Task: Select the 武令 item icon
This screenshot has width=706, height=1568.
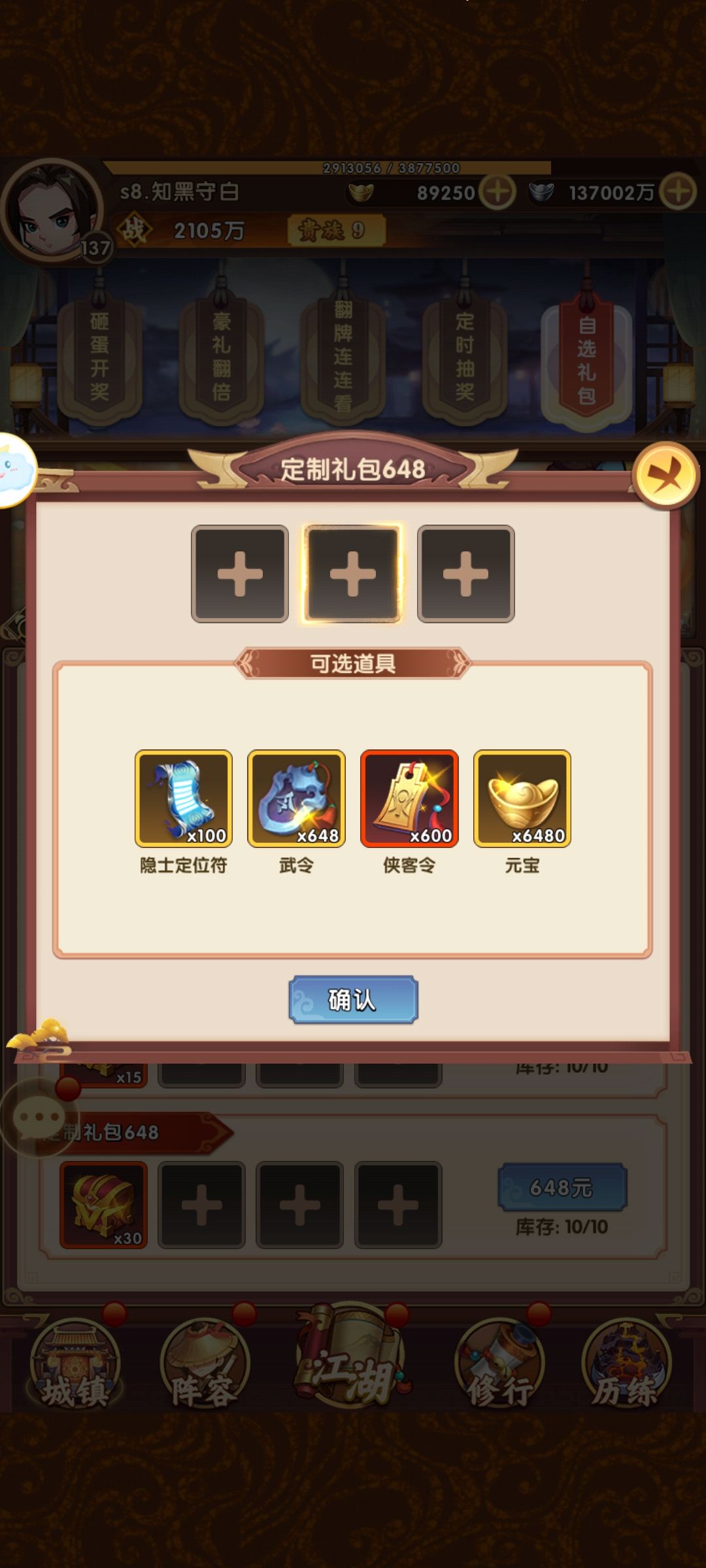Action: pos(295,798)
